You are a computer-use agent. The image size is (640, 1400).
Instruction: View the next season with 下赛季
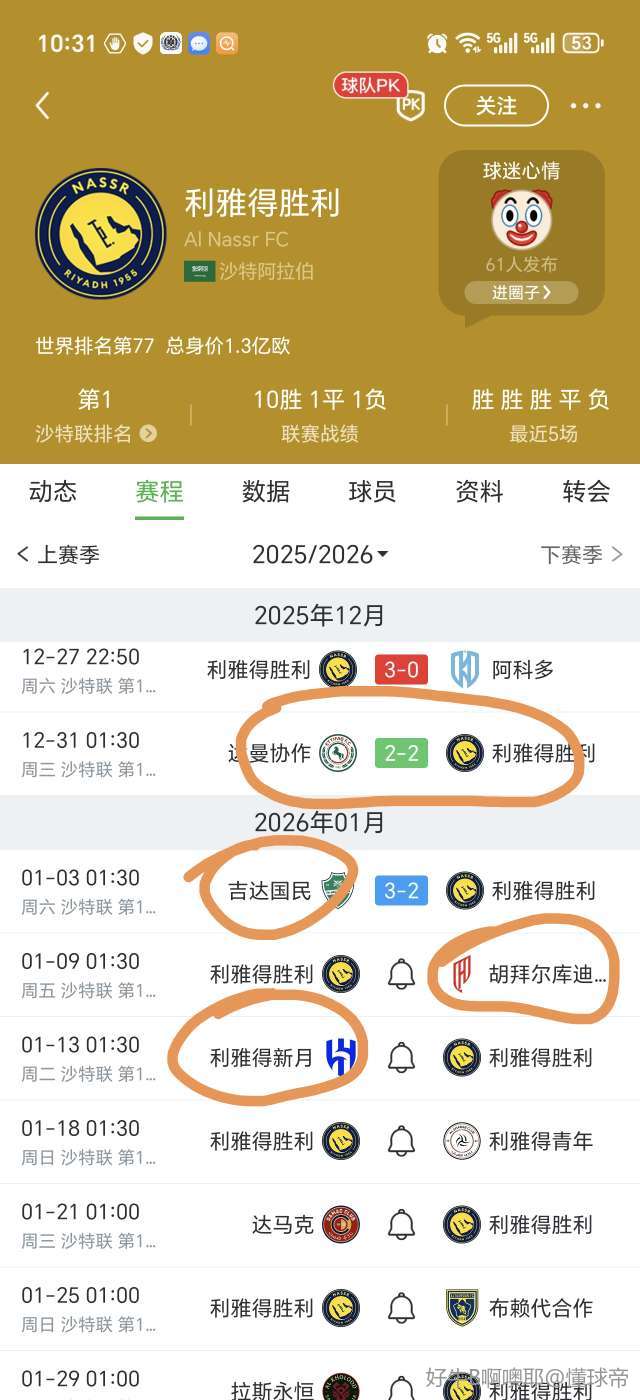[x=581, y=554]
